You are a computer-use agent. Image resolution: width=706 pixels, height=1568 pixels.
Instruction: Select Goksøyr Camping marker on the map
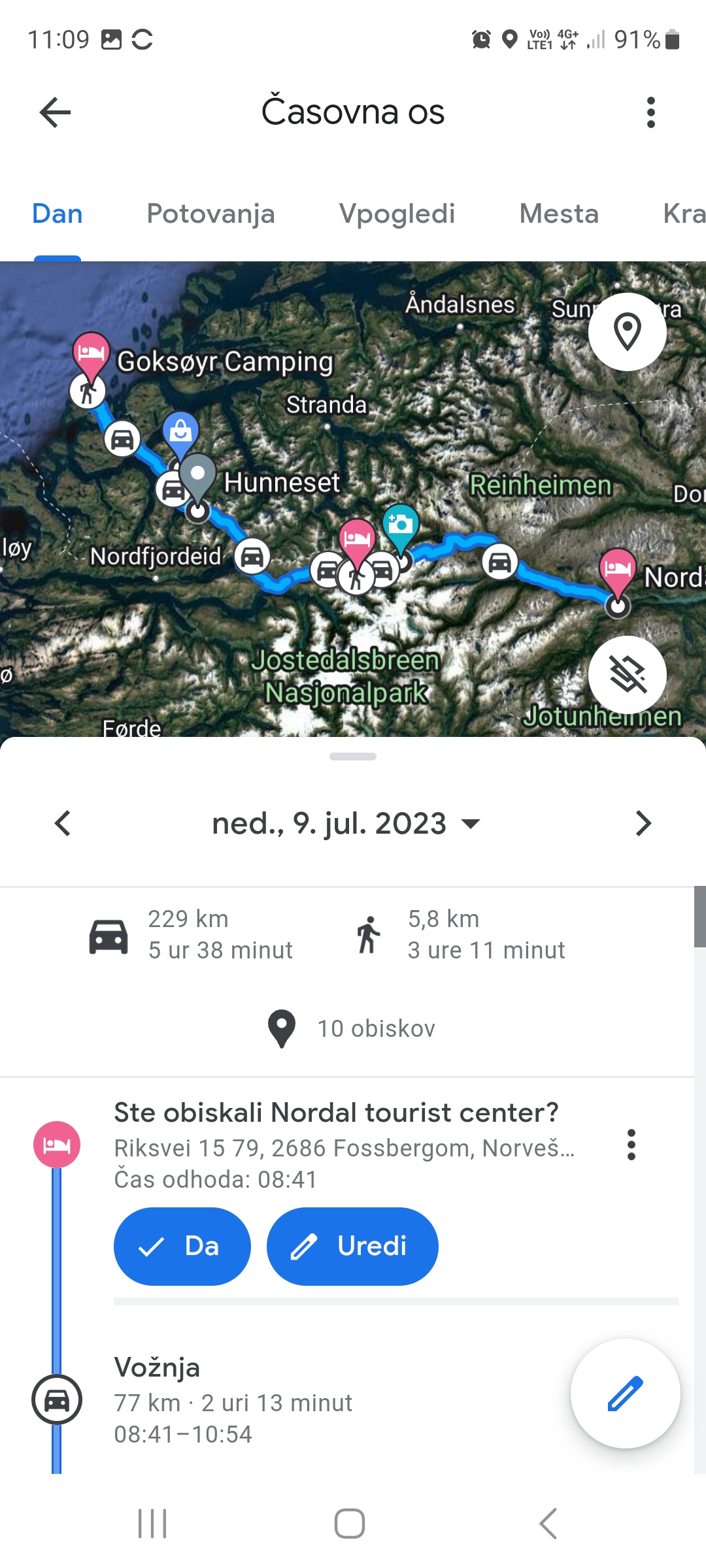pyautogui.click(x=91, y=353)
